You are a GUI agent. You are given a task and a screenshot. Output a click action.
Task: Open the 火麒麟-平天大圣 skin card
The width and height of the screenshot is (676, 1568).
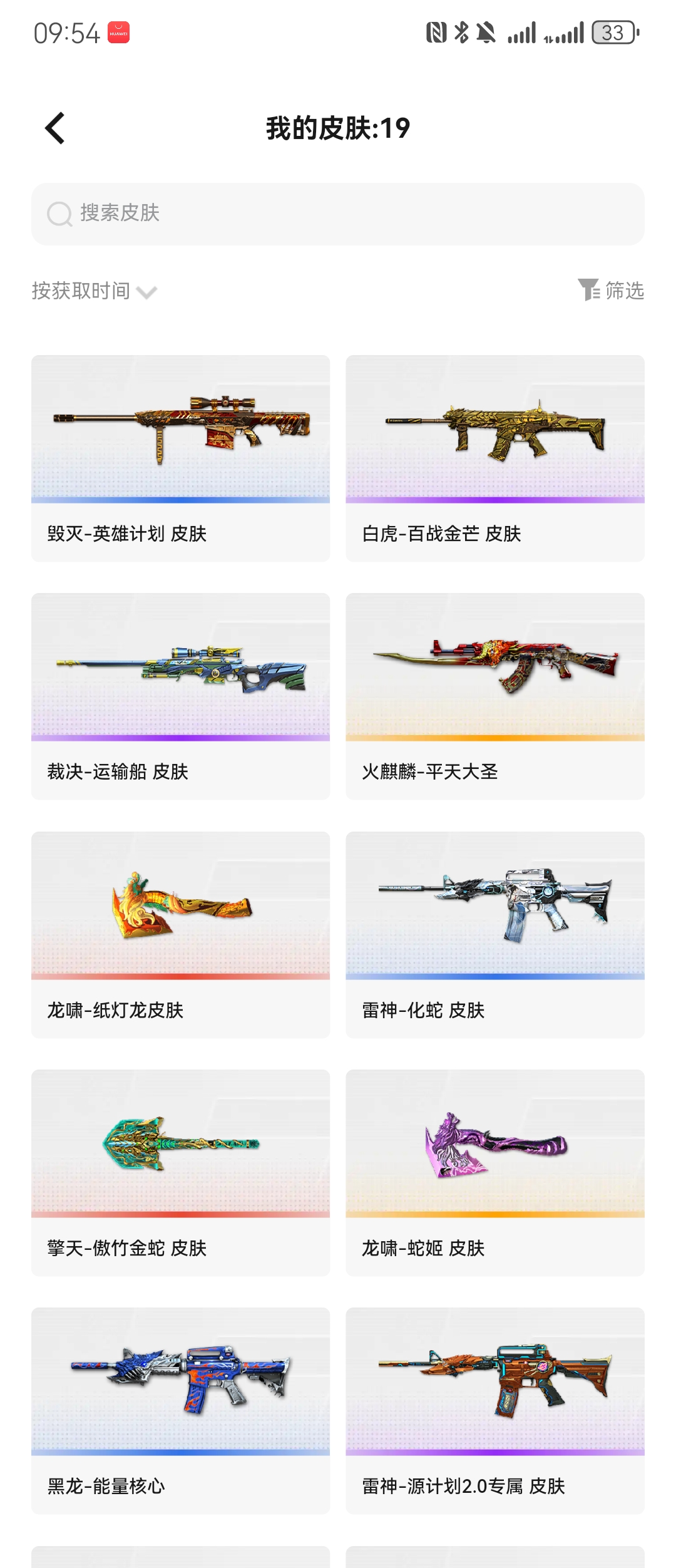[x=494, y=696]
